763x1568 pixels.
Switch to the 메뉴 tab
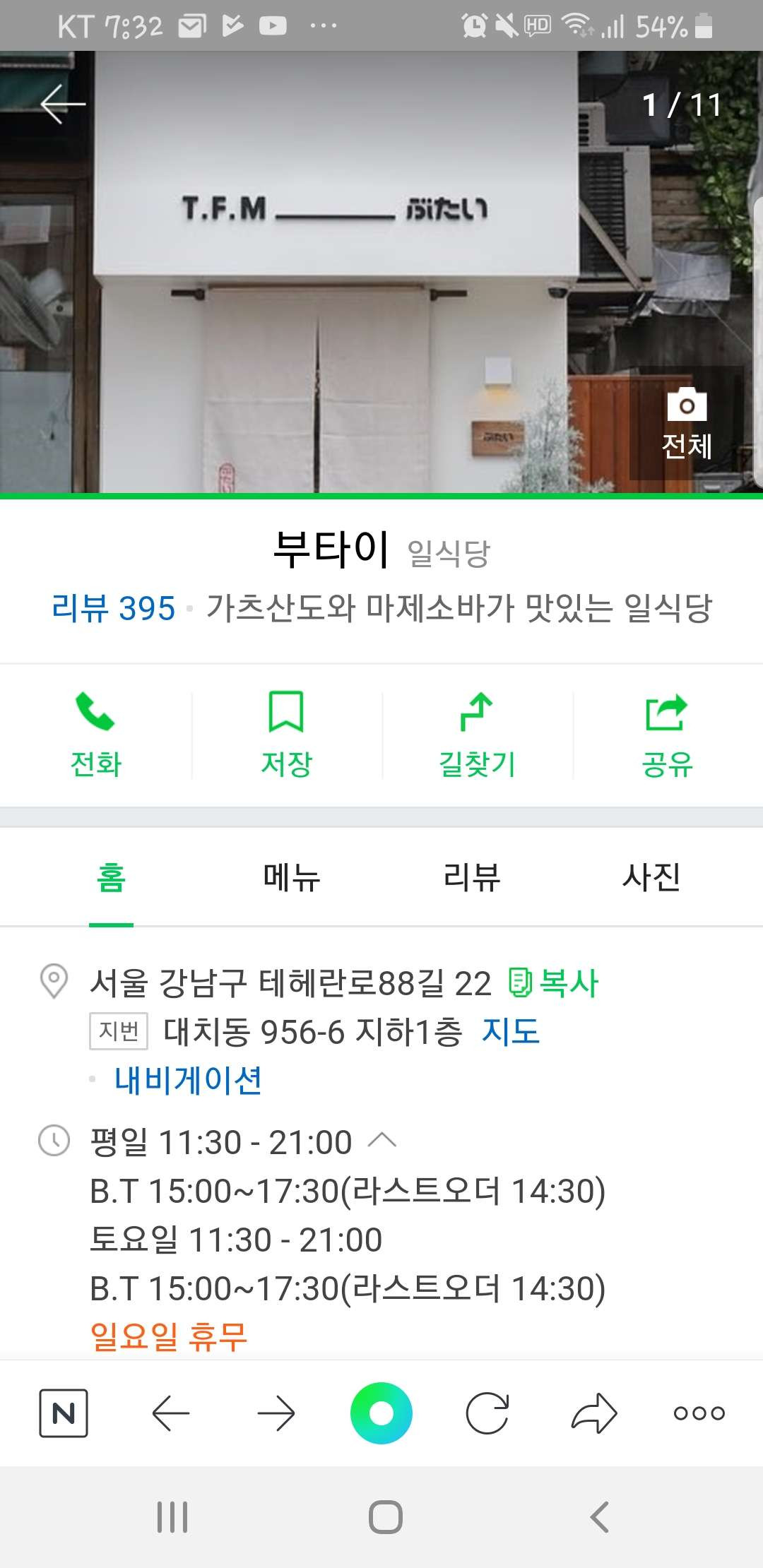click(291, 877)
